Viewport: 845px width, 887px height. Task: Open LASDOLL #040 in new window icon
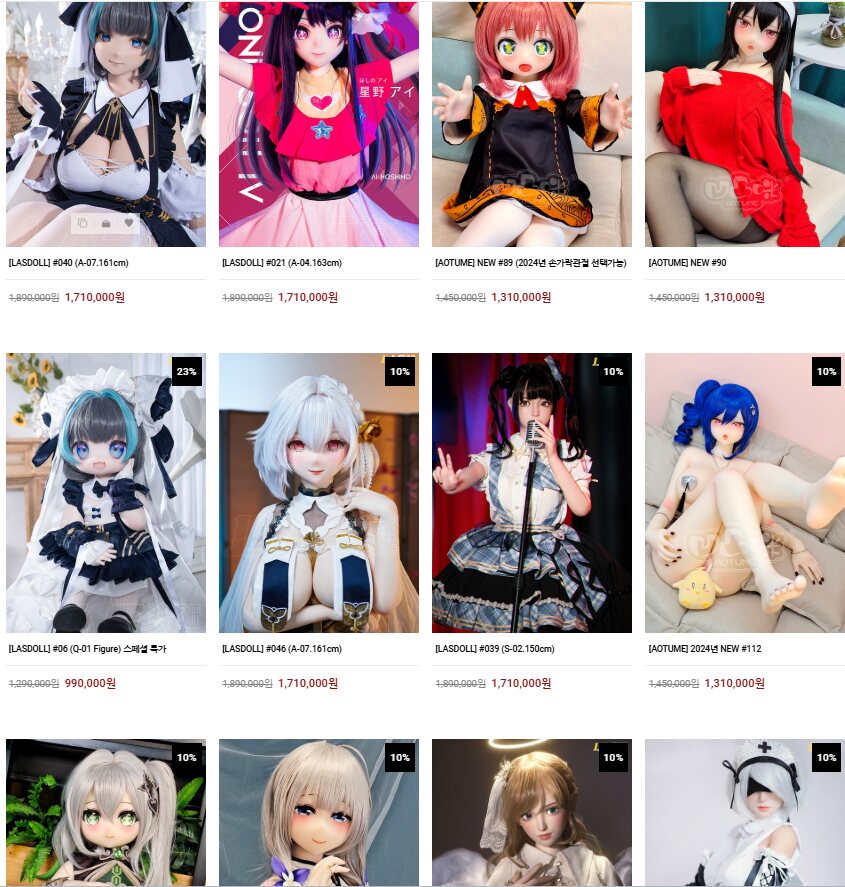coord(83,223)
